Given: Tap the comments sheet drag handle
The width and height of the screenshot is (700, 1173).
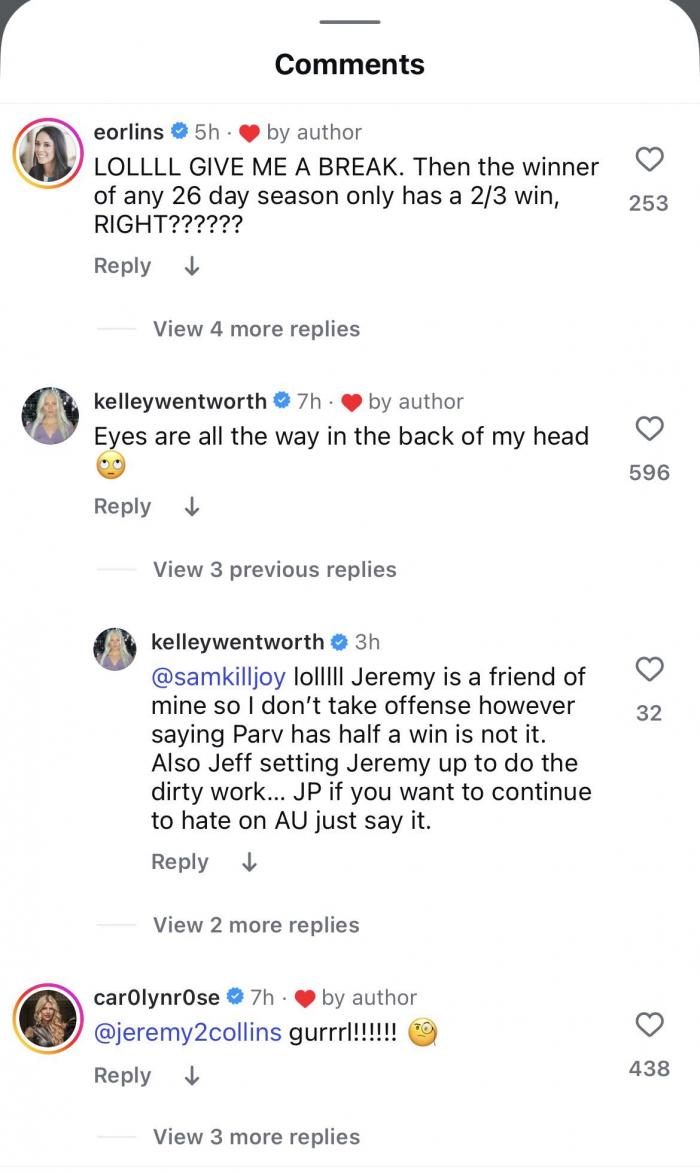Looking at the screenshot, I should pyautogui.click(x=350, y=21).
